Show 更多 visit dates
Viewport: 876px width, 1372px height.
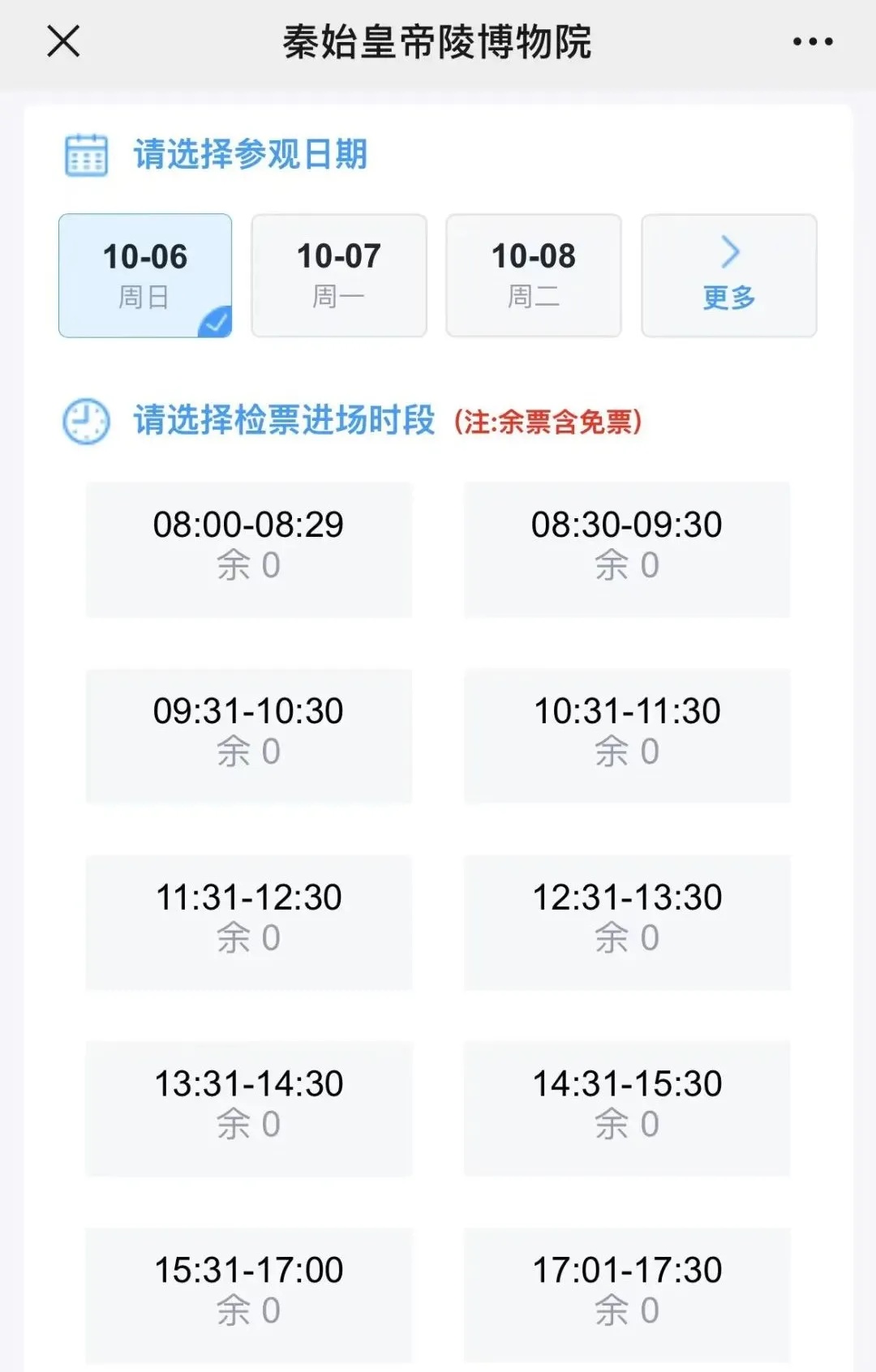[x=728, y=276]
